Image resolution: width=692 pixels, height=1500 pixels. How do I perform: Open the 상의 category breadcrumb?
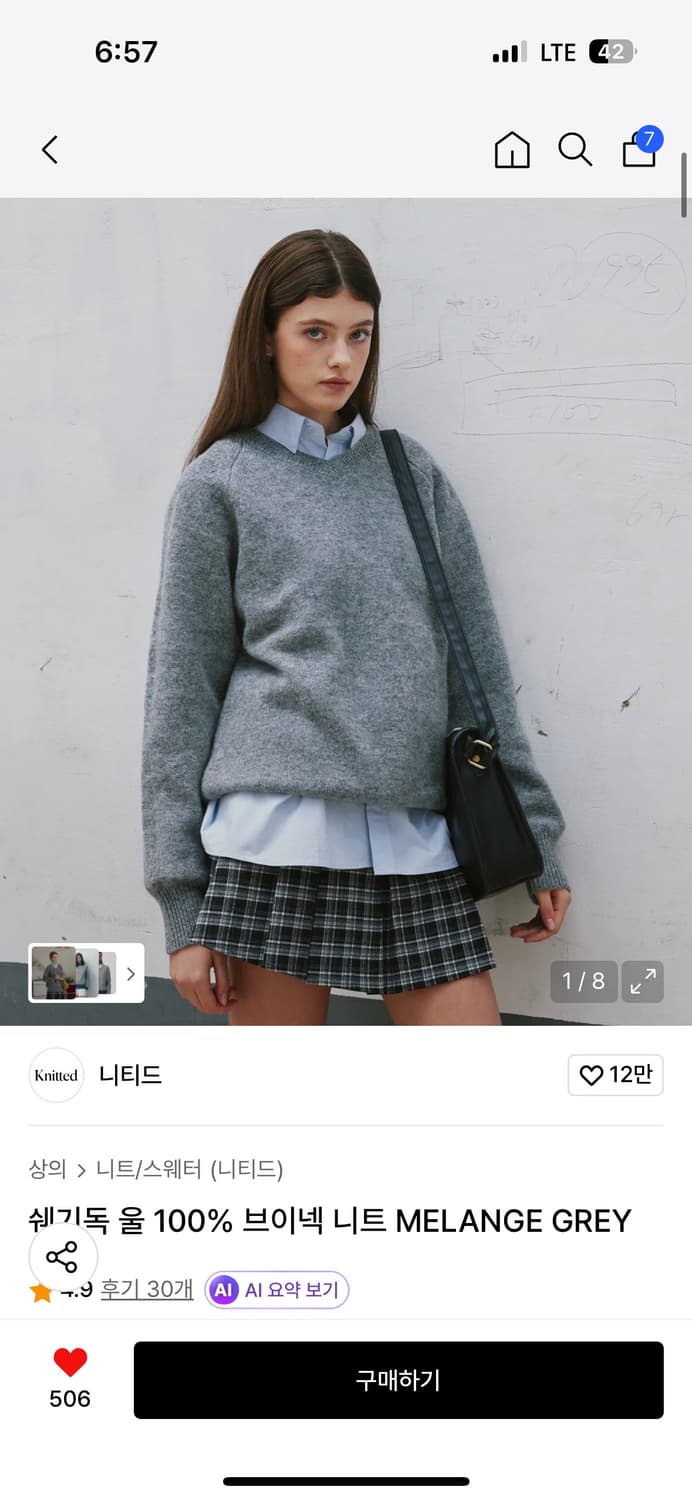pos(47,1168)
